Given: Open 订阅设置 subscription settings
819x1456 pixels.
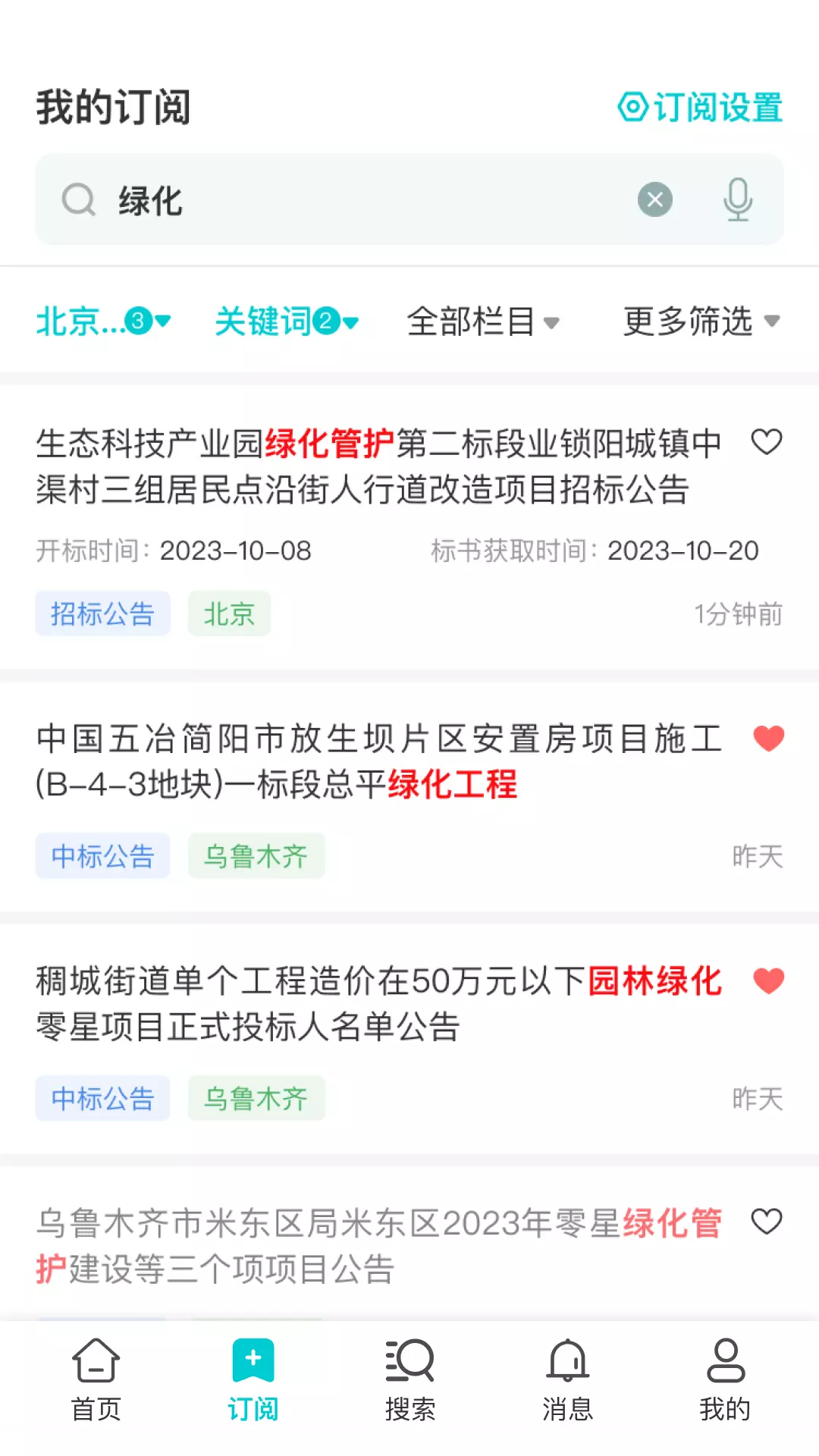Looking at the screenshot, I should (700, 108).
